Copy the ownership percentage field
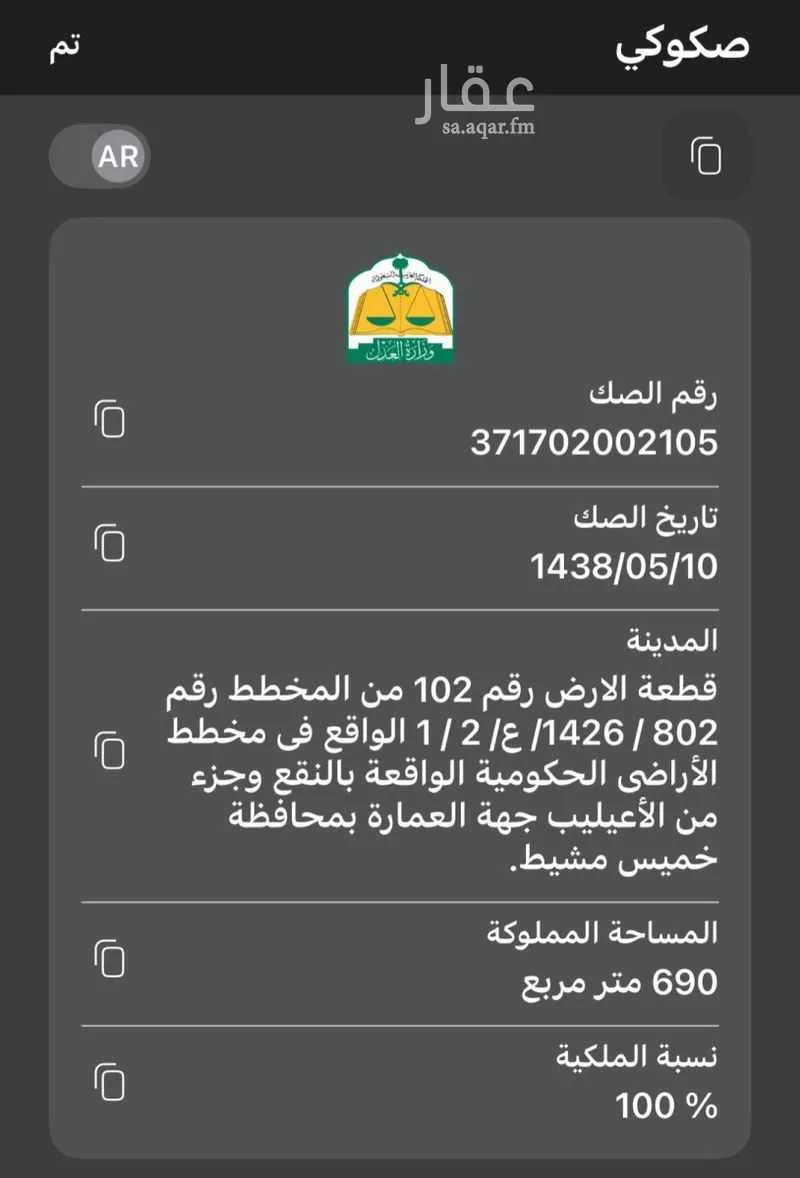This screenshot has width=800, height=1178. click(x=108, y=1080)
